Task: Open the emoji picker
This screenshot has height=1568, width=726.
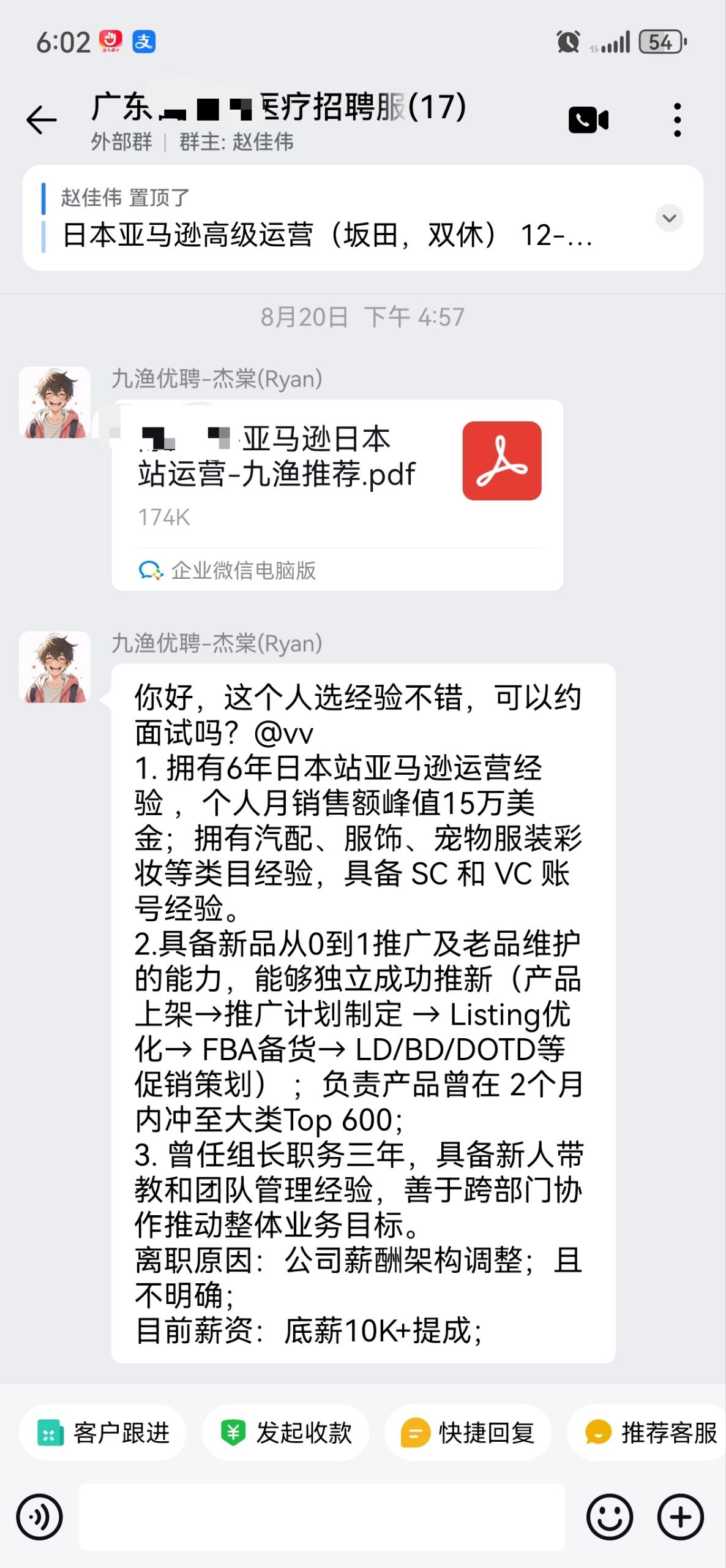Action: (x=609, y=1517)
